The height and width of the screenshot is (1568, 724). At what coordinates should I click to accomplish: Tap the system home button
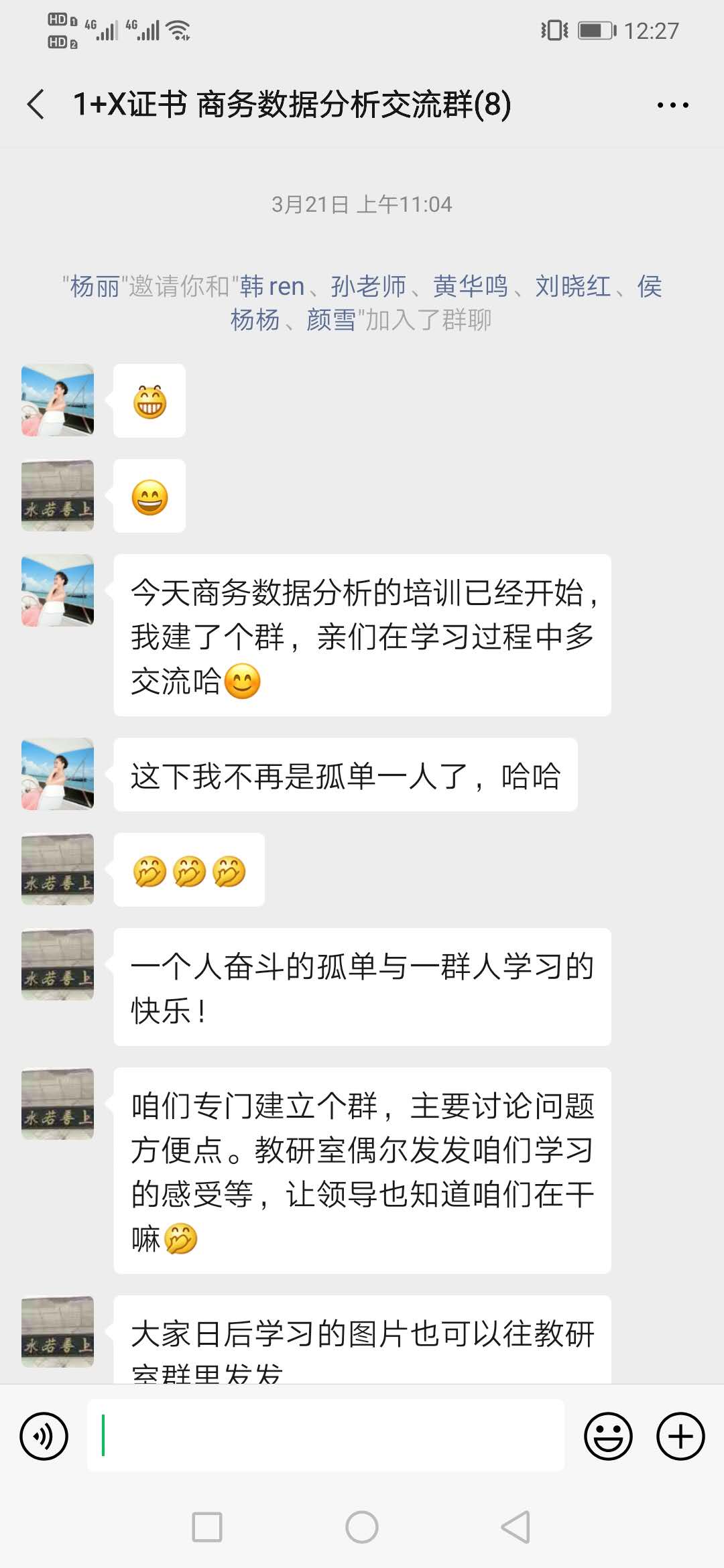point(362,1527)
